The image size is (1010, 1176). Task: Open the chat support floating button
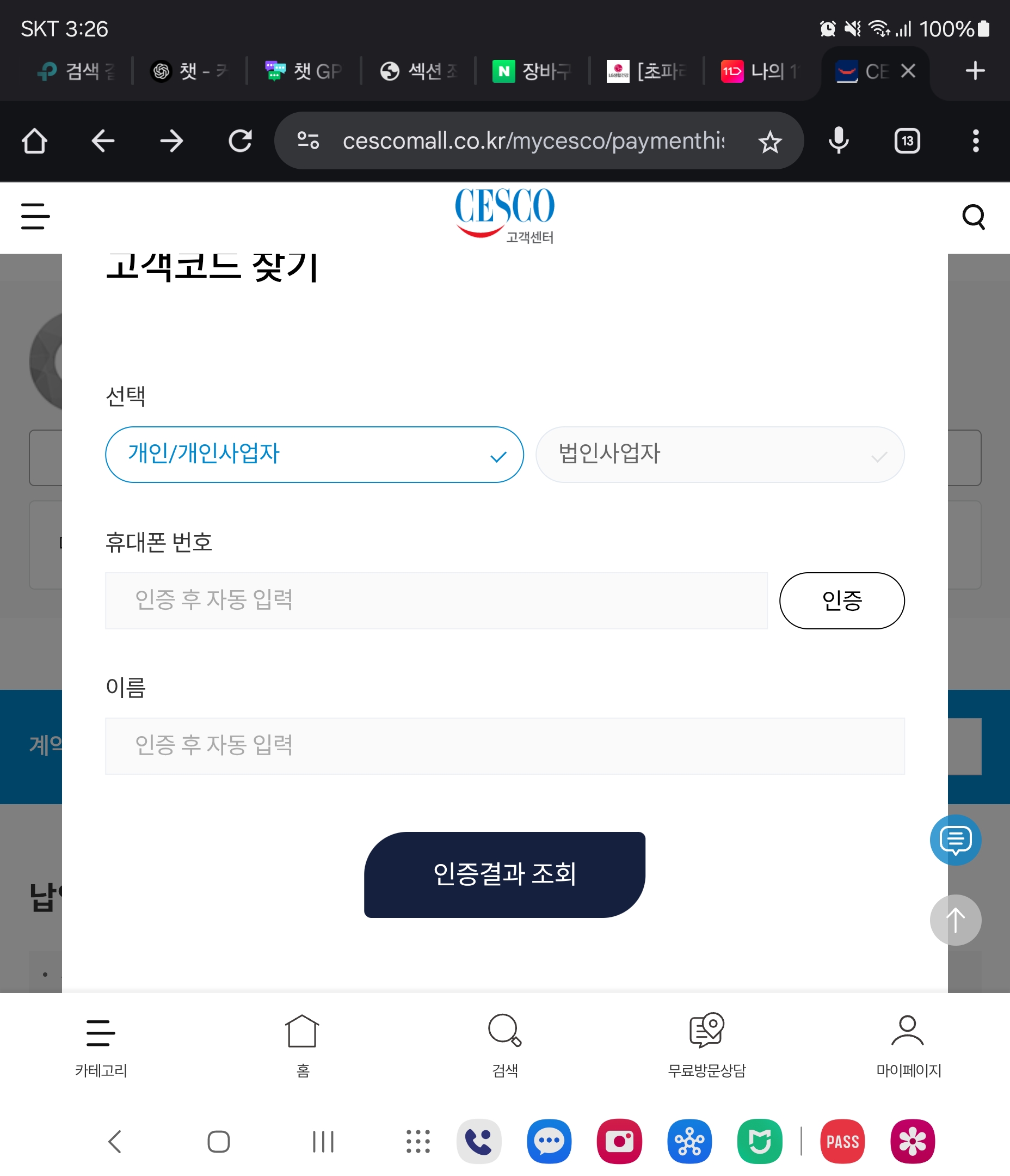coord(955,840)
